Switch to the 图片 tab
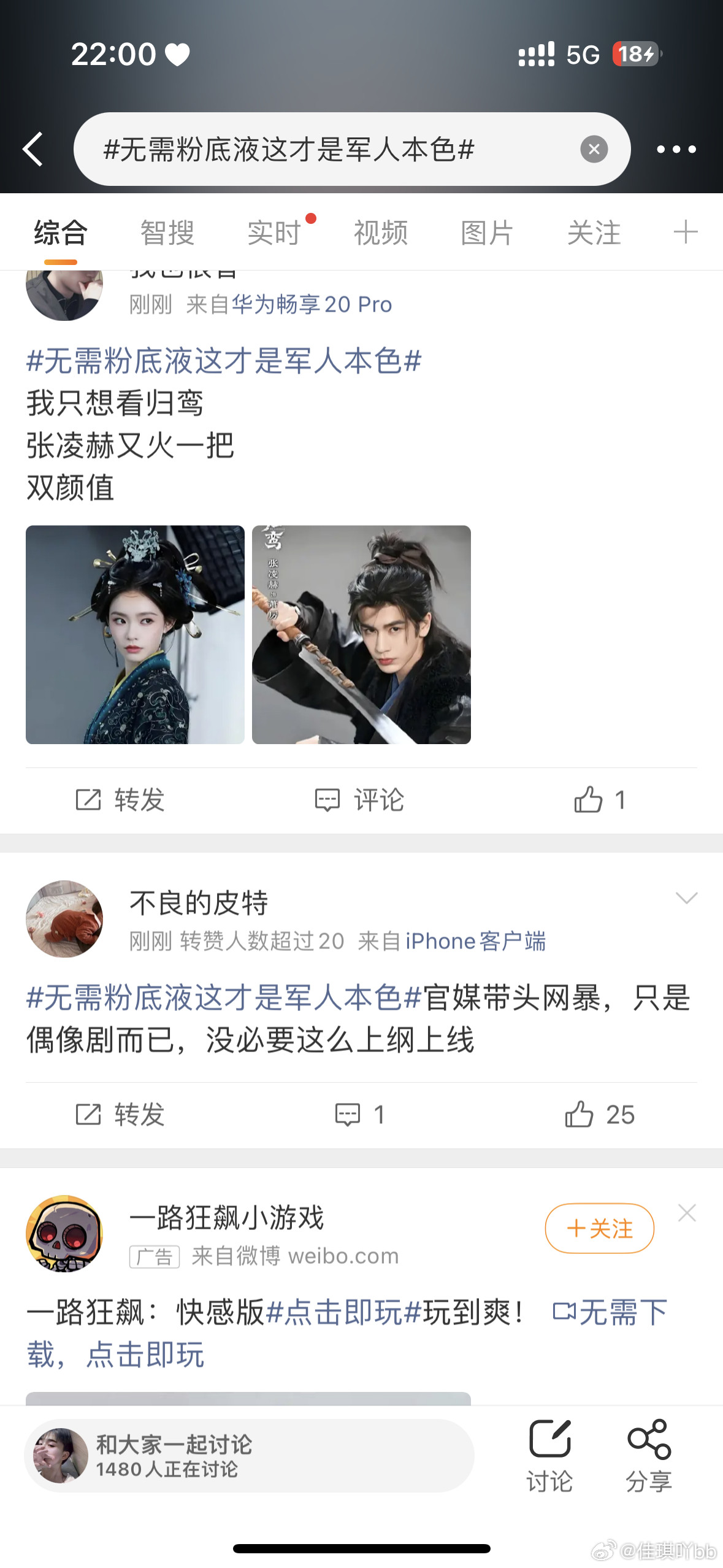 486,233
